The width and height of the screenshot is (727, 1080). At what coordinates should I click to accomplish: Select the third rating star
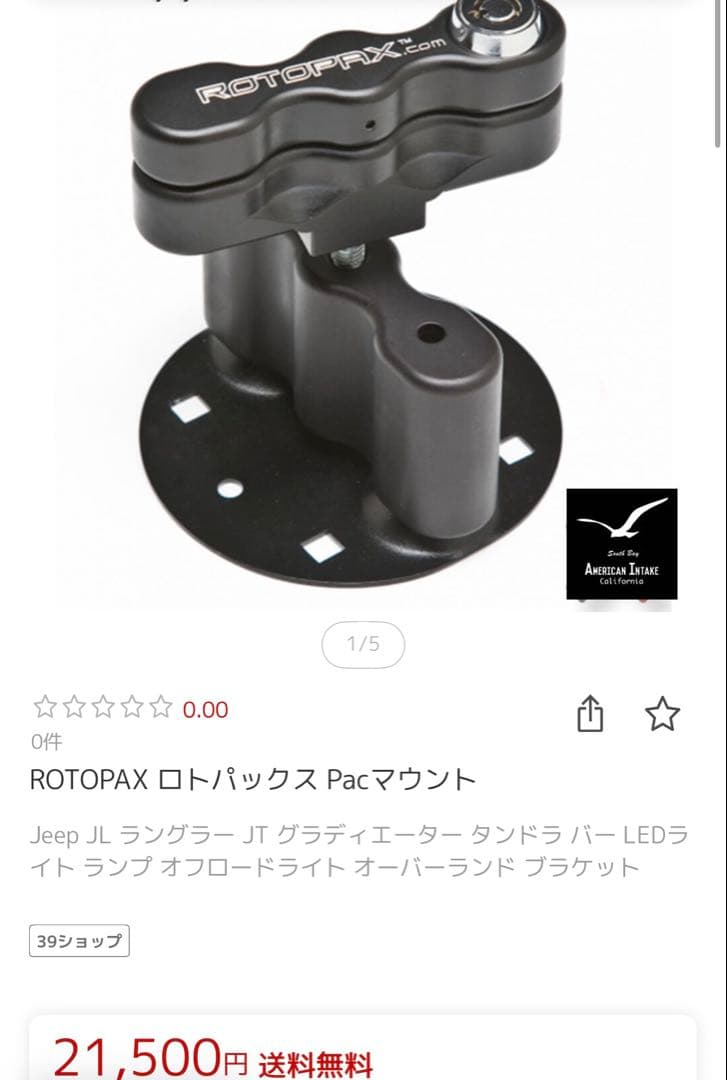coord(102,705)
